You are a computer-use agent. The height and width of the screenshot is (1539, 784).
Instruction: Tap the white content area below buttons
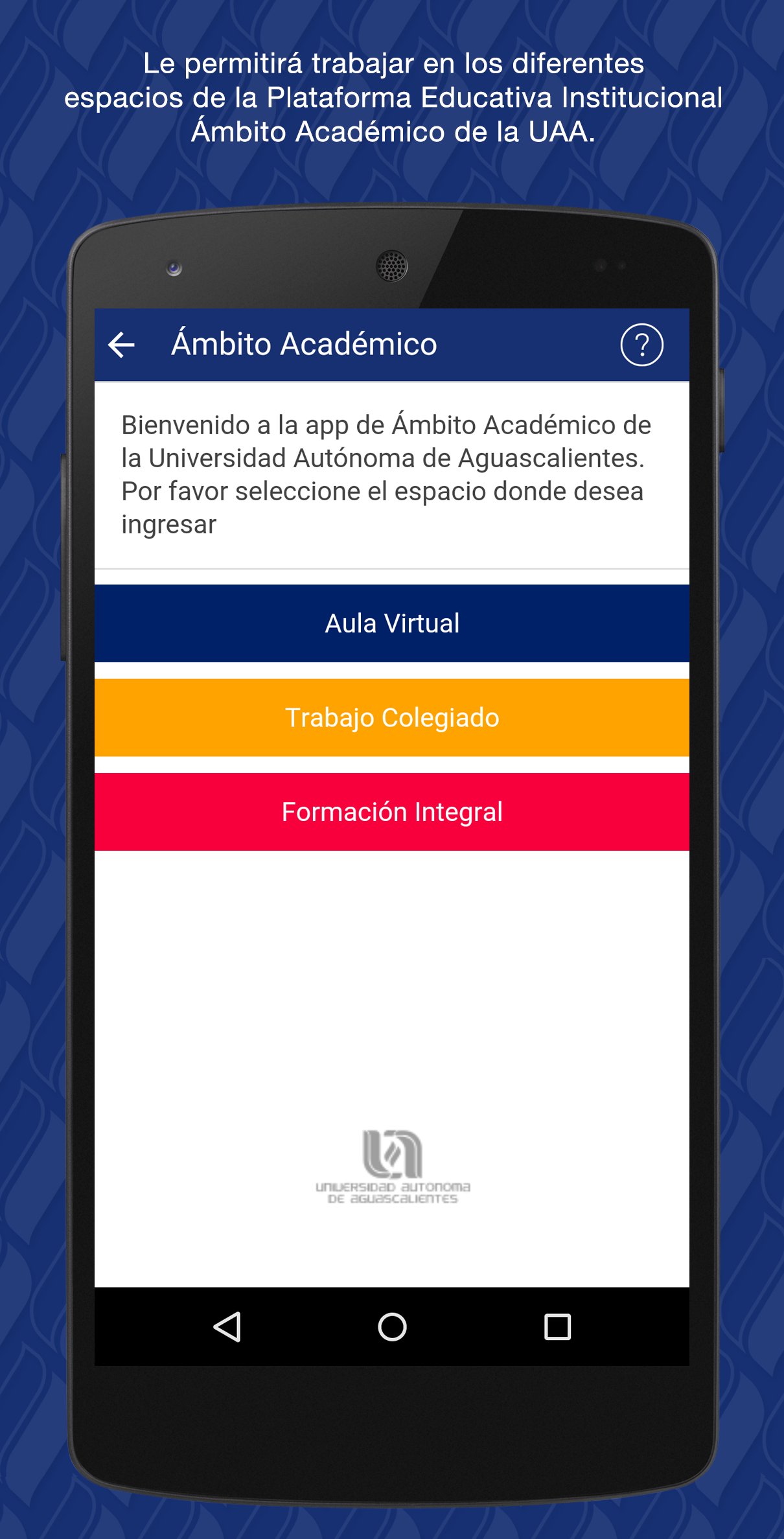coord(392,972)
